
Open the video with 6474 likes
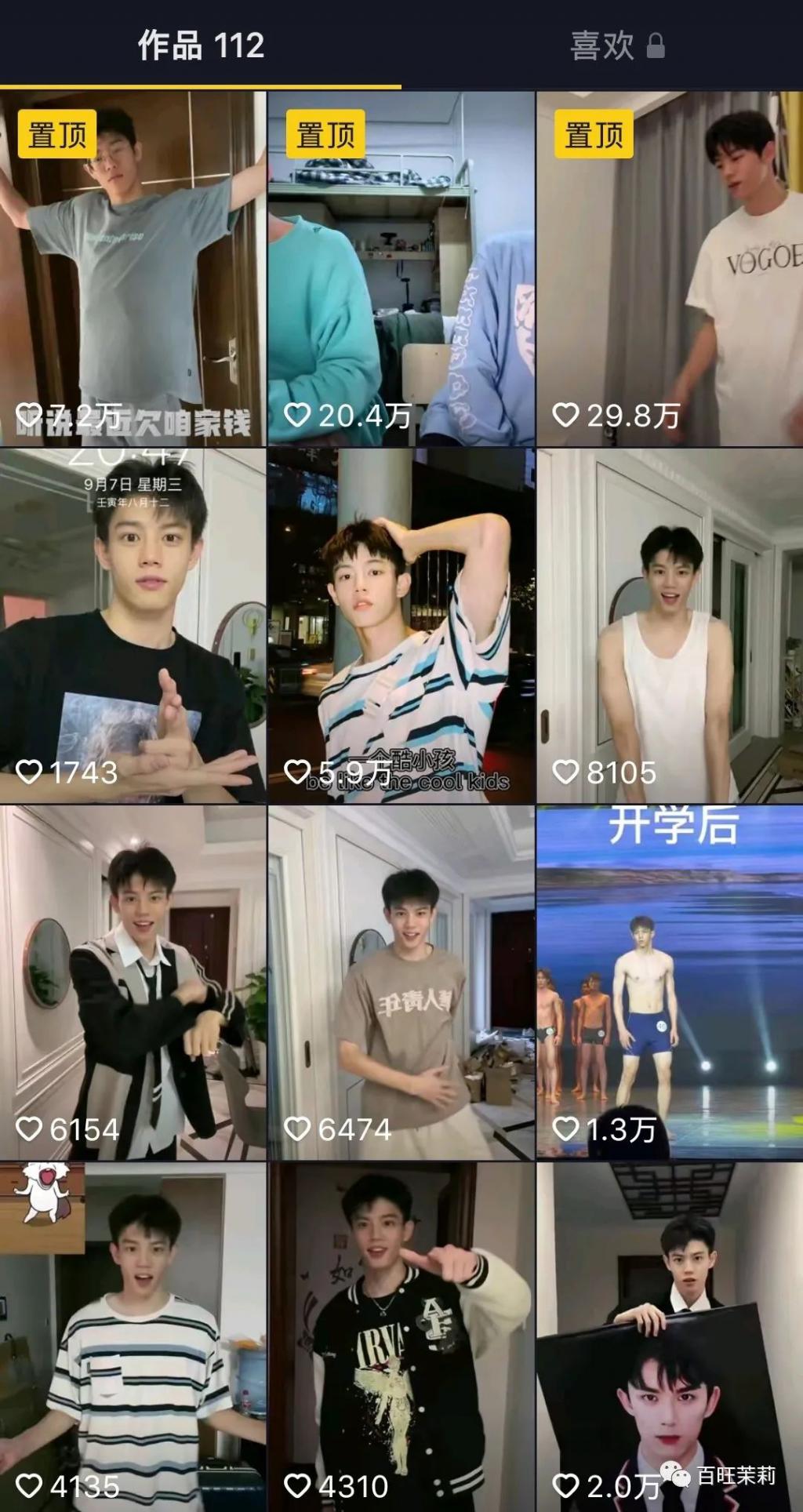click(401, 982)
